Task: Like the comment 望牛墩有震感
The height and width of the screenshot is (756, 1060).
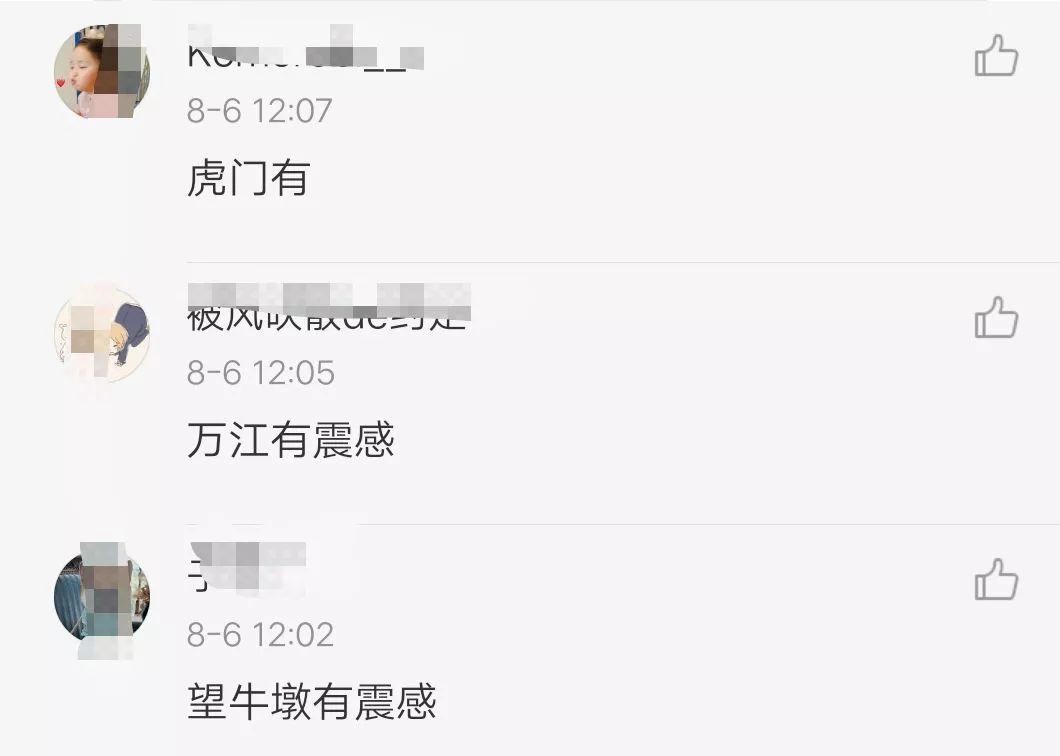Action: point(996,581)
